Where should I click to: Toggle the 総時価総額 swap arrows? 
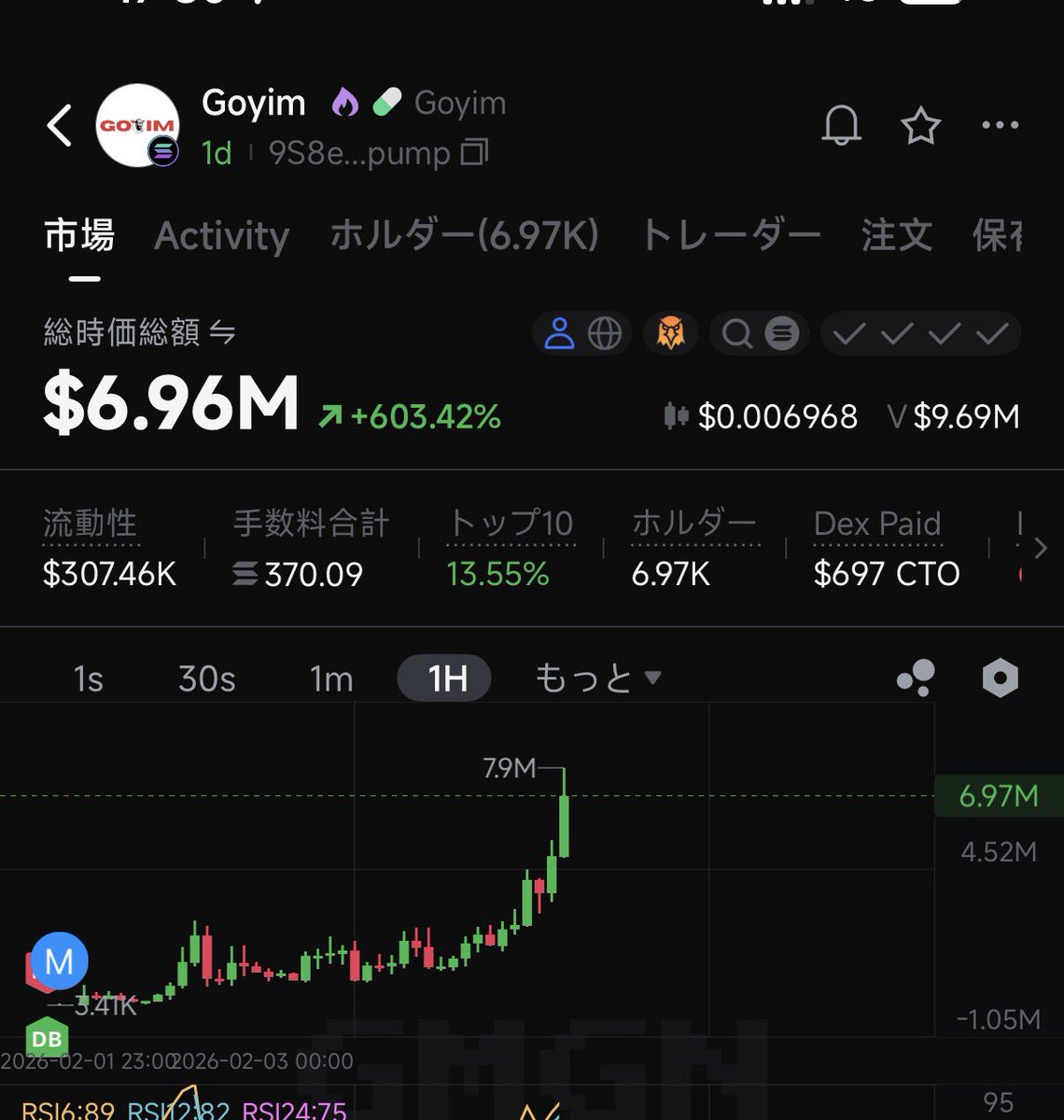(x=222, y=332)
